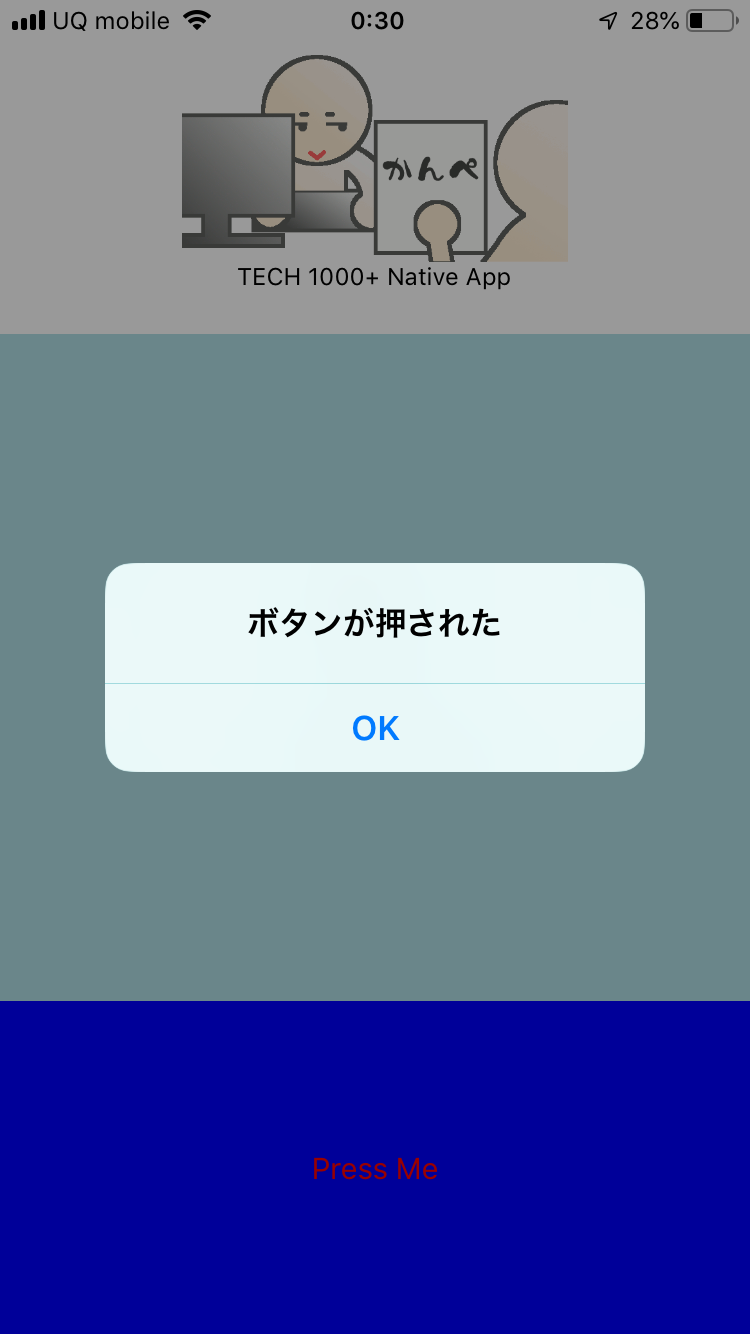Viewport: 750px width, 1334px height.
Task: Tap the Press Me button
Action: (x=375, y=1168)
